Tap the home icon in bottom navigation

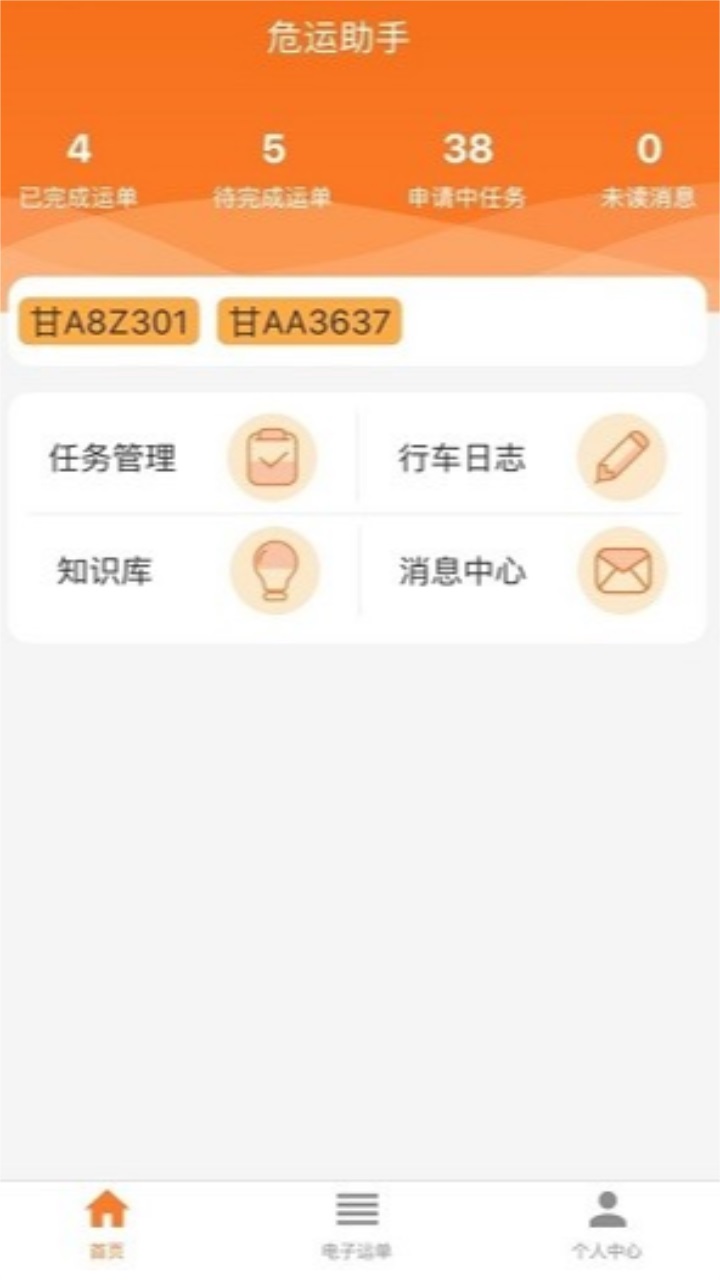point(106,1213)
